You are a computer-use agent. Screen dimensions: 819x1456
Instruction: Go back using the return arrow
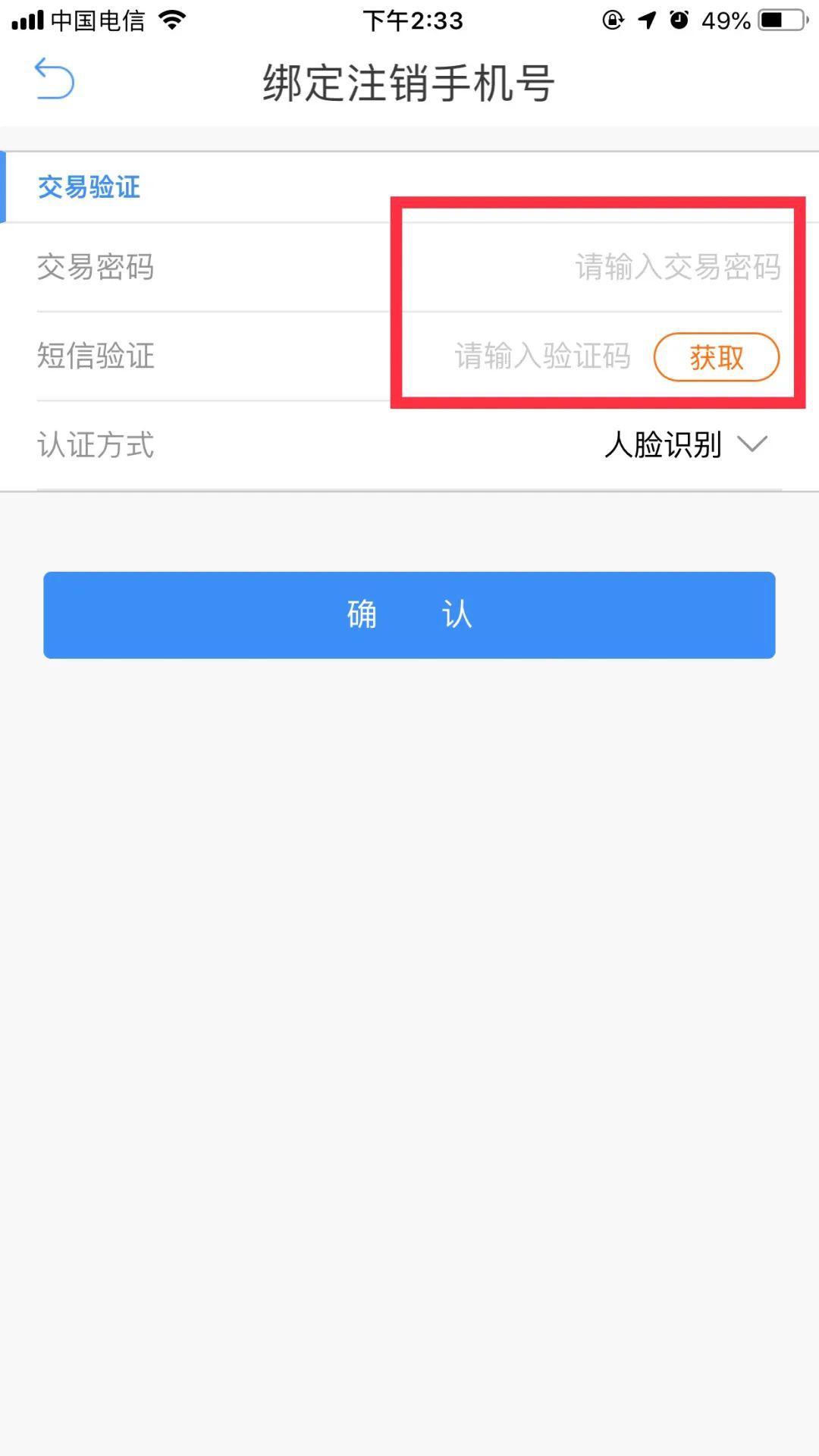[x=55, y=79]
